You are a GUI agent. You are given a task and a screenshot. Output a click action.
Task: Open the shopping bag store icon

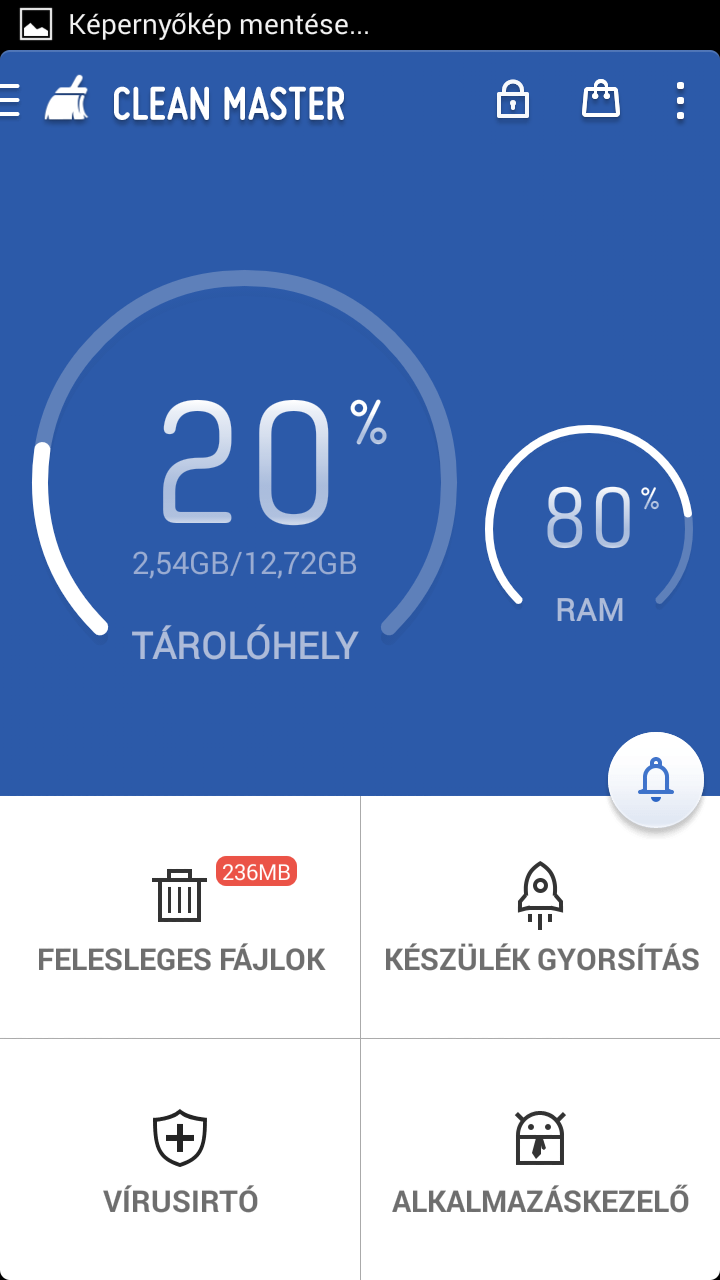coord(601,101)
